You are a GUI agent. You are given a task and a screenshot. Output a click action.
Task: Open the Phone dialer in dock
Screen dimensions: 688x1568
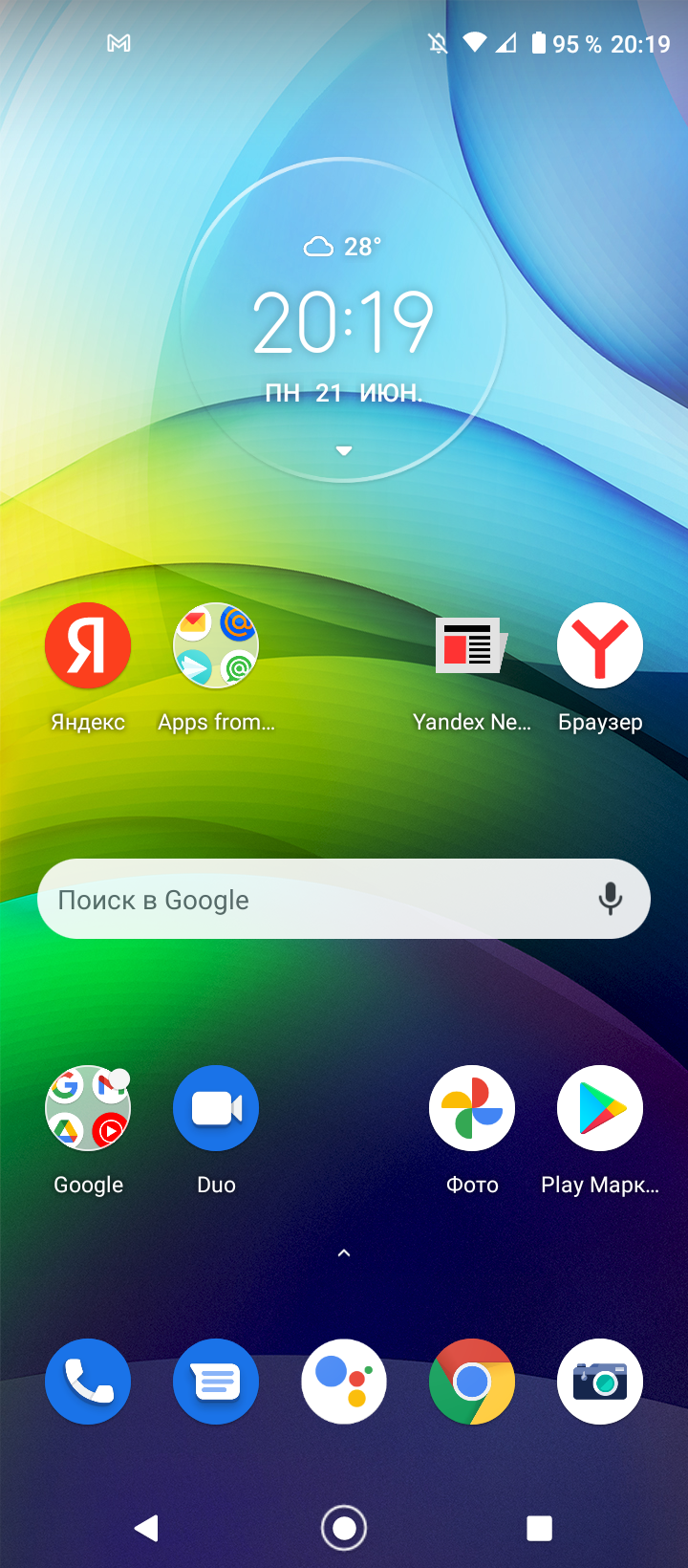88,1382
